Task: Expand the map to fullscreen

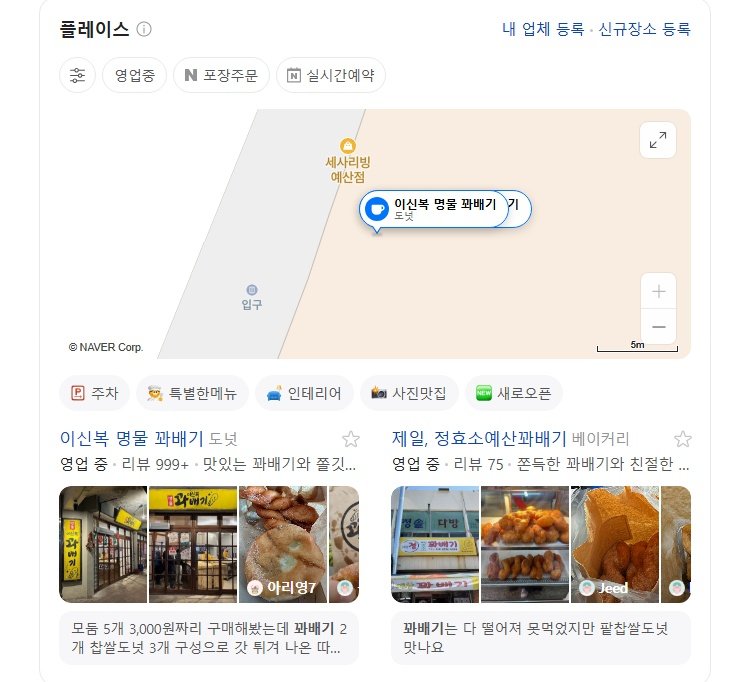Action: coord(658,141)
